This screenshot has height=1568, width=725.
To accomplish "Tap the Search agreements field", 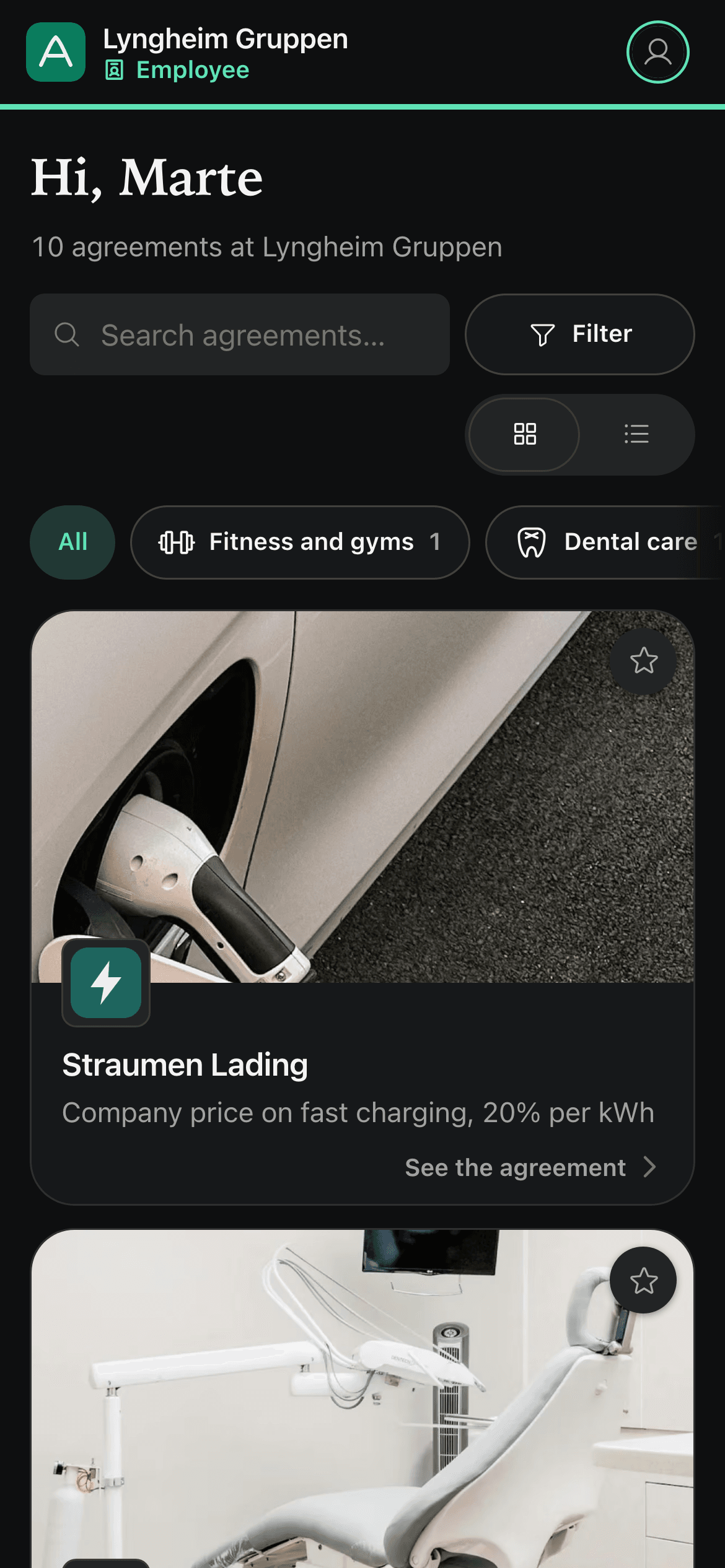I will pyautogui.click(x=240, y=334).
